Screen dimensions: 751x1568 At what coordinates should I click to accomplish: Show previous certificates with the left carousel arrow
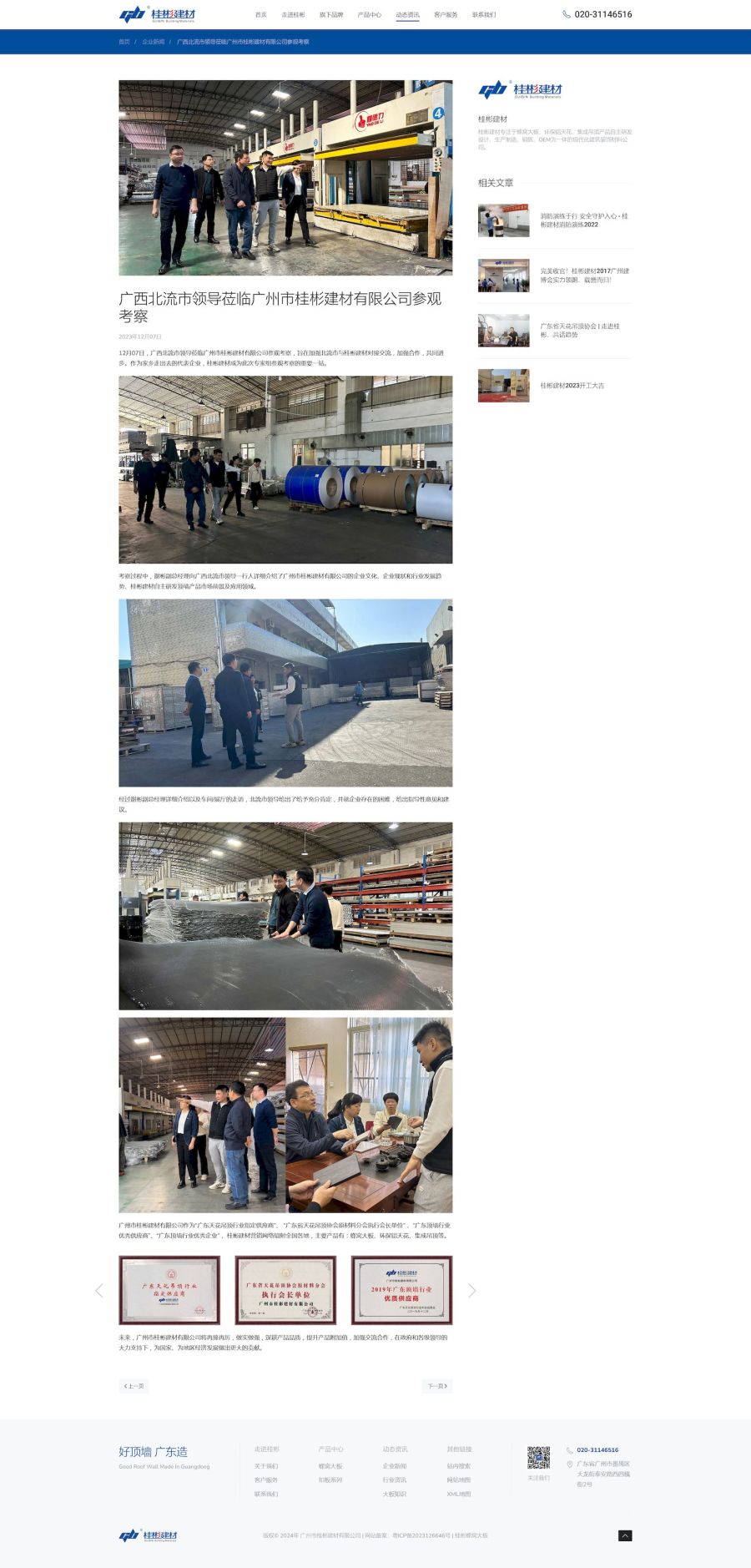[x=99, y=1291]
